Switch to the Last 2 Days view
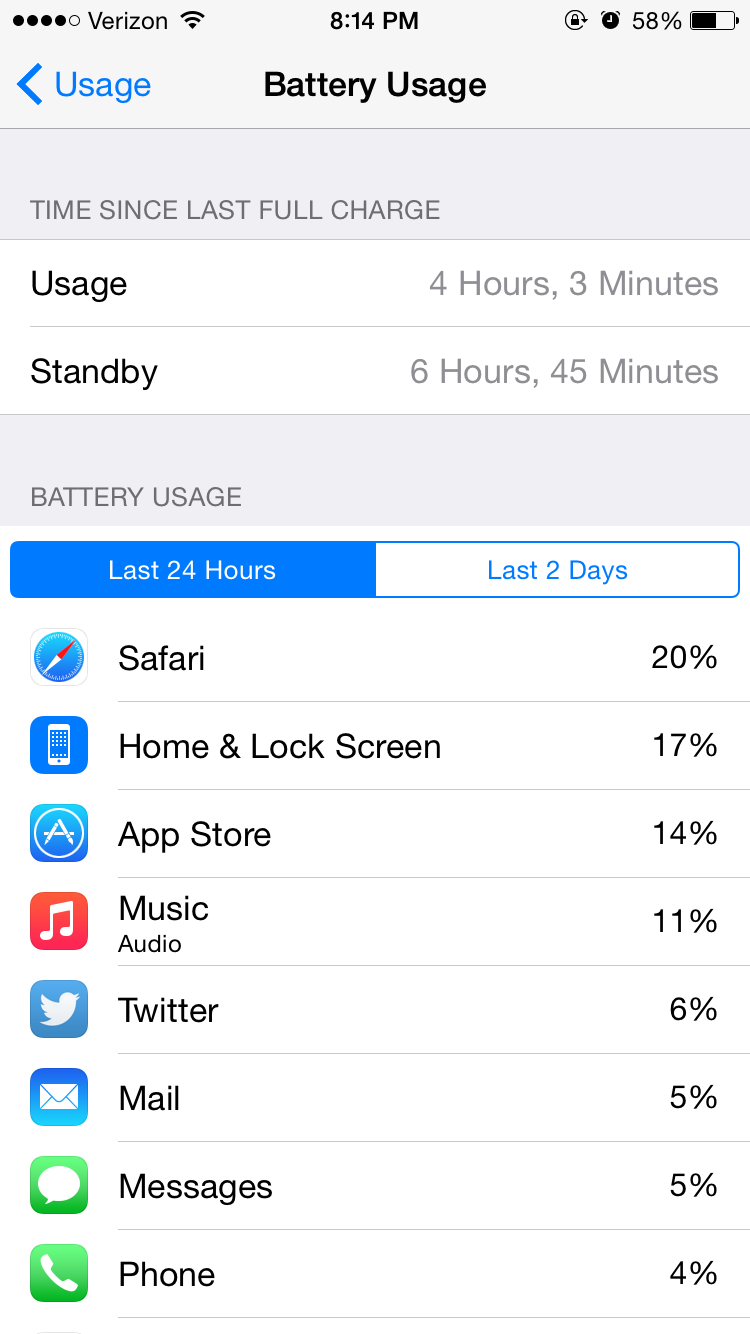This screenshot has width=750, height=1334. click(x=557, y=570)
